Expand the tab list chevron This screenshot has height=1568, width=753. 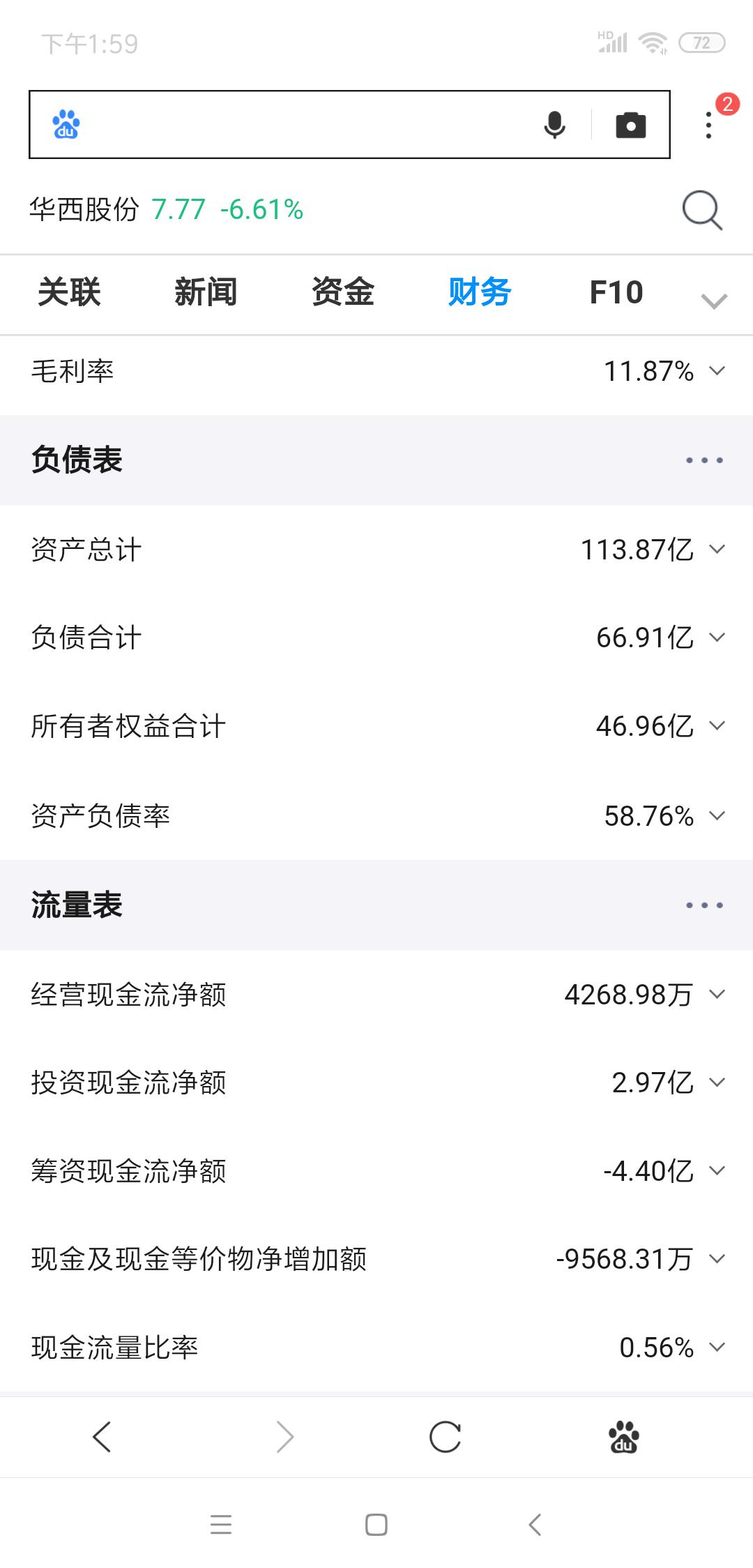tap(714, 301)
